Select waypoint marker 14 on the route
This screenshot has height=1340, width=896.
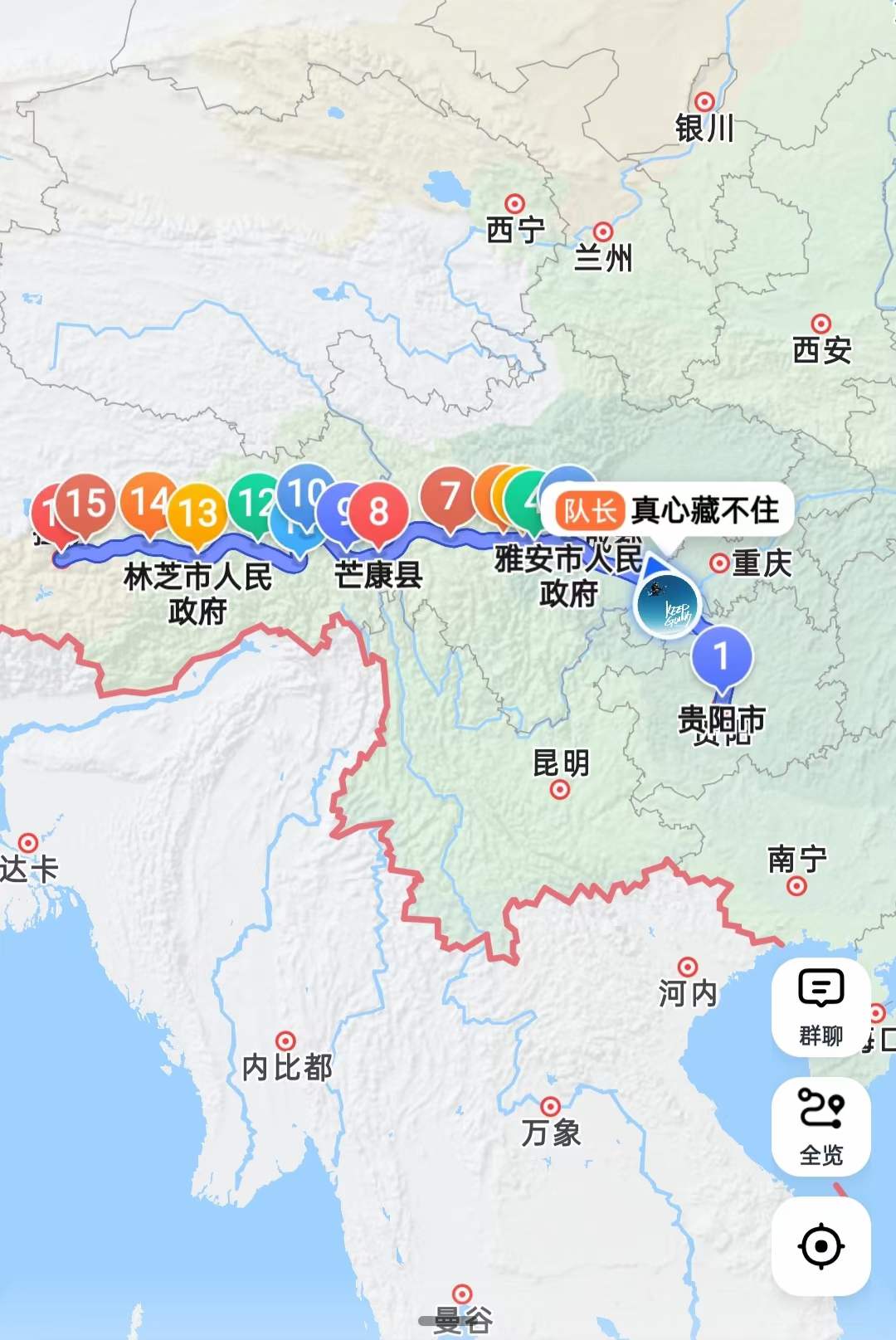(147, 501)
